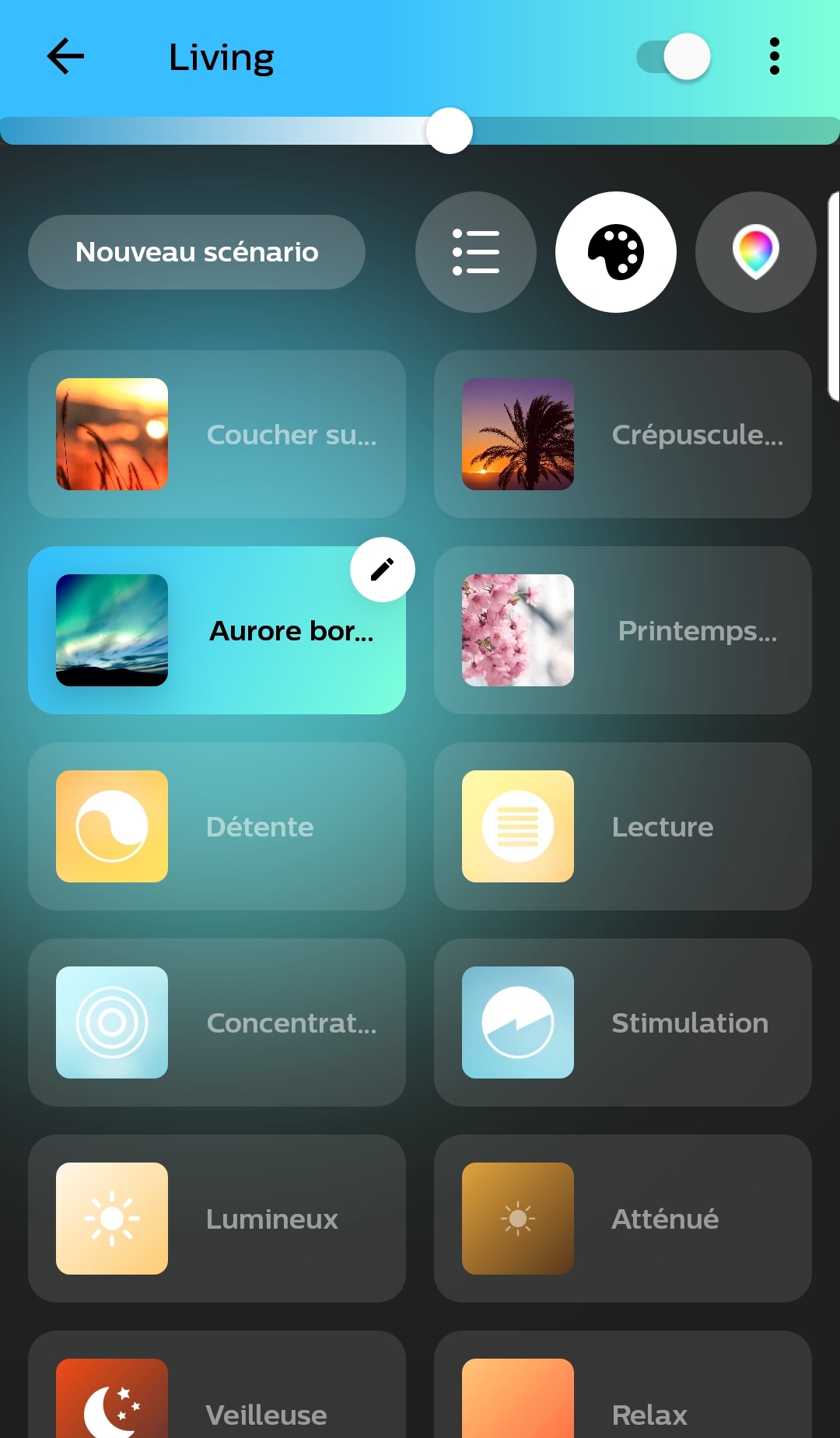Viewport: 840px width, 1438px height.
Task: Tap the brightness slider handle
Action: tap(450, 131)
